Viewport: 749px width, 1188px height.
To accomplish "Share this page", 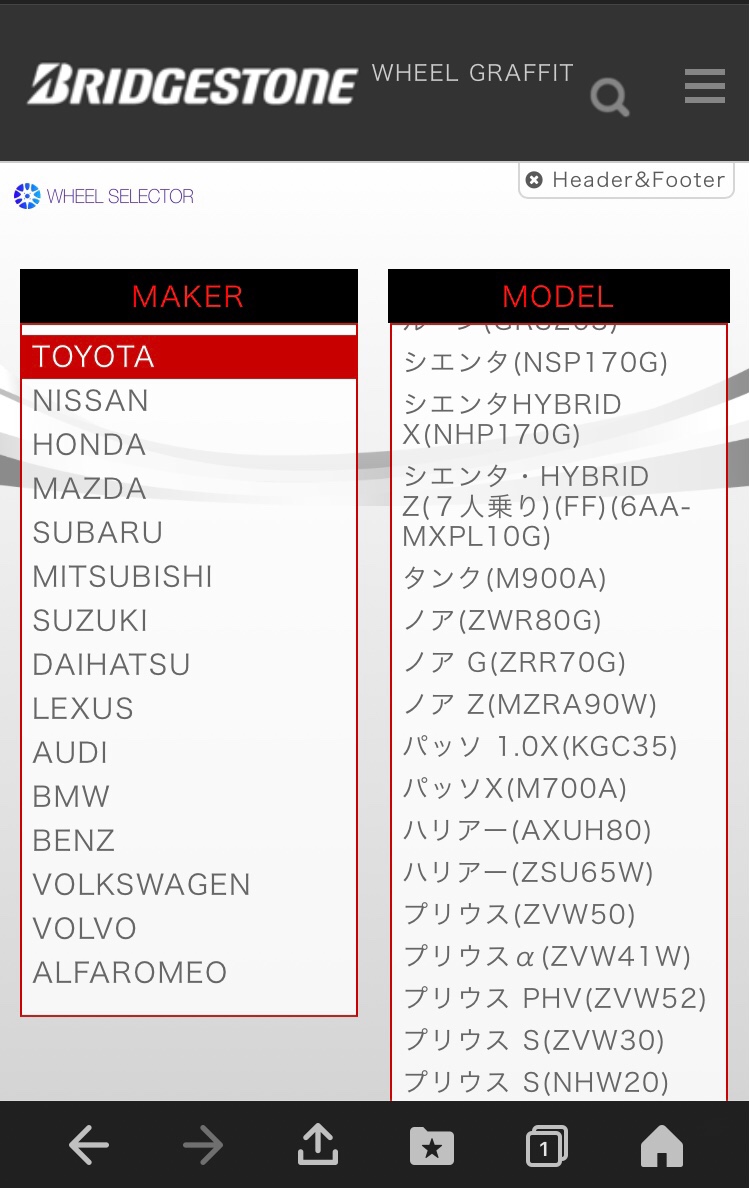I will pyautogui.click(x=318, y=1145).
